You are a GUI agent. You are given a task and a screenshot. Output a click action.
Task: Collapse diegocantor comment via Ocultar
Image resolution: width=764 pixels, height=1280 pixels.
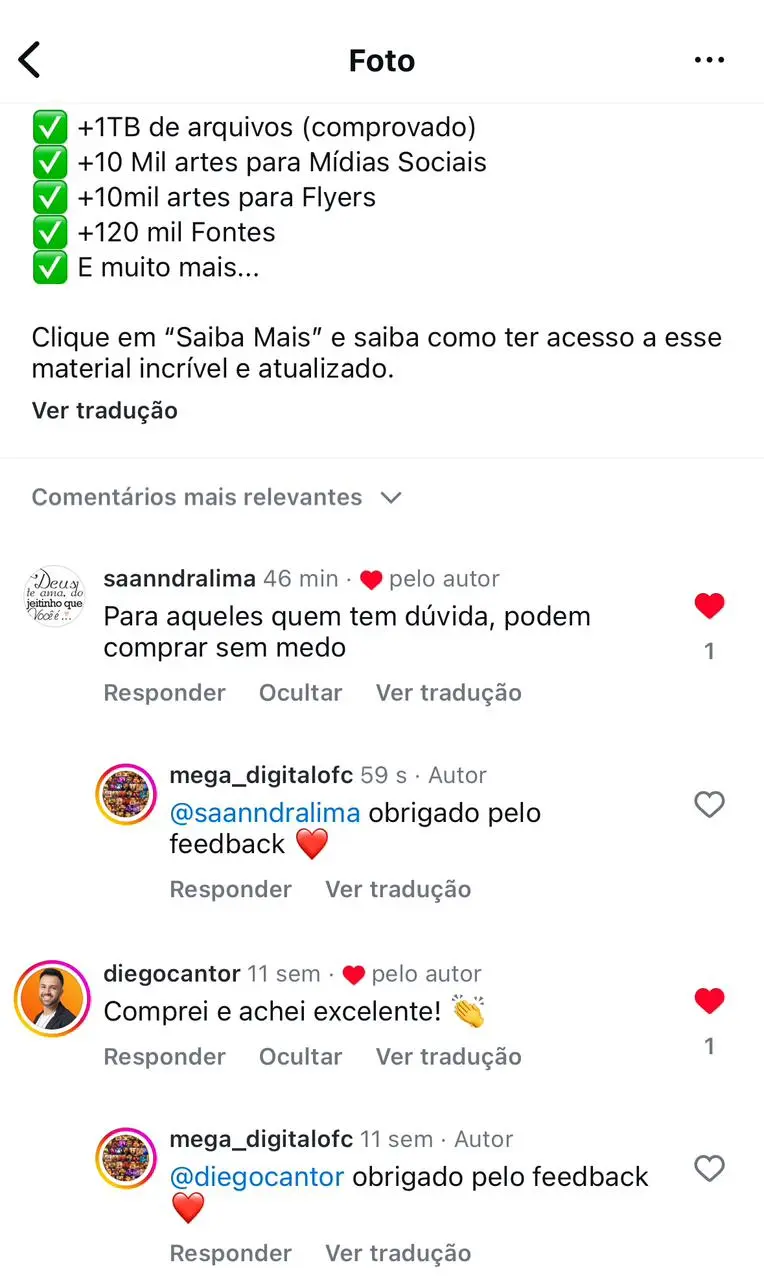pos(300,1056)
